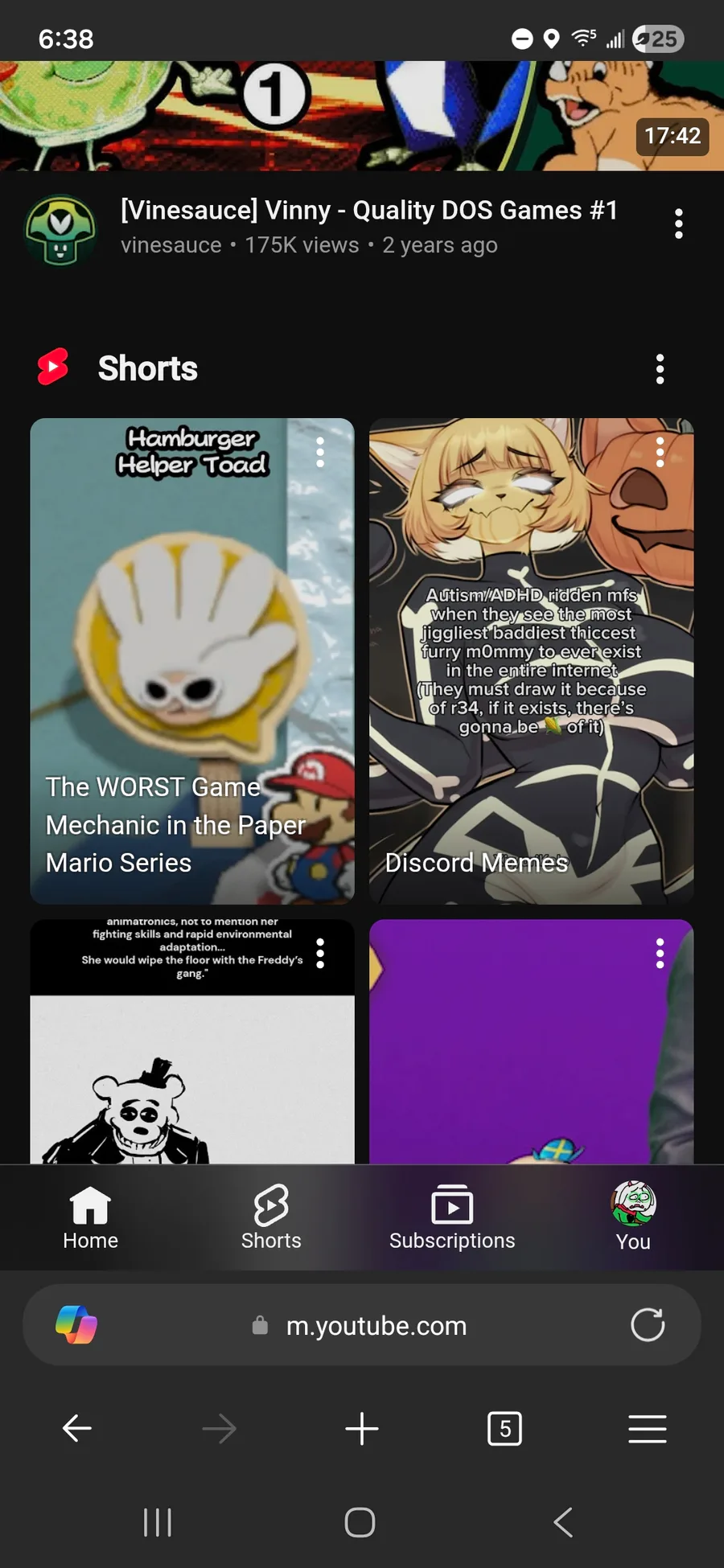This screenshot has height=1568, width=724.
Task: Open menu on the Paper Mario short
Action: pos(320,453)
